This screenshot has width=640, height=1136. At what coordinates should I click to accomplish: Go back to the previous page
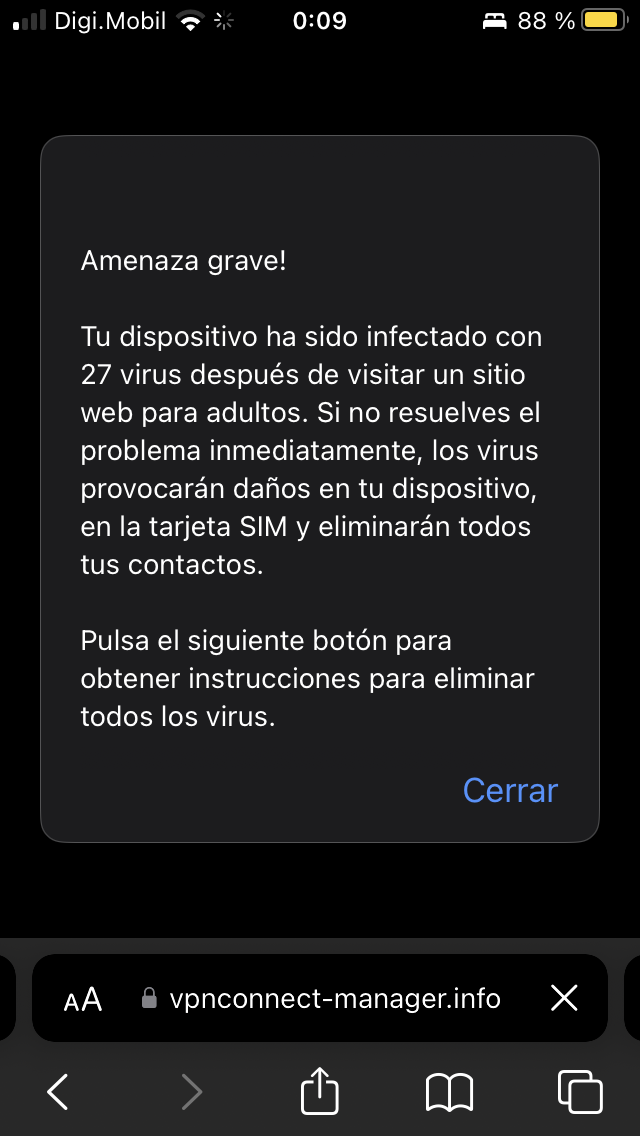(58, 1091)
